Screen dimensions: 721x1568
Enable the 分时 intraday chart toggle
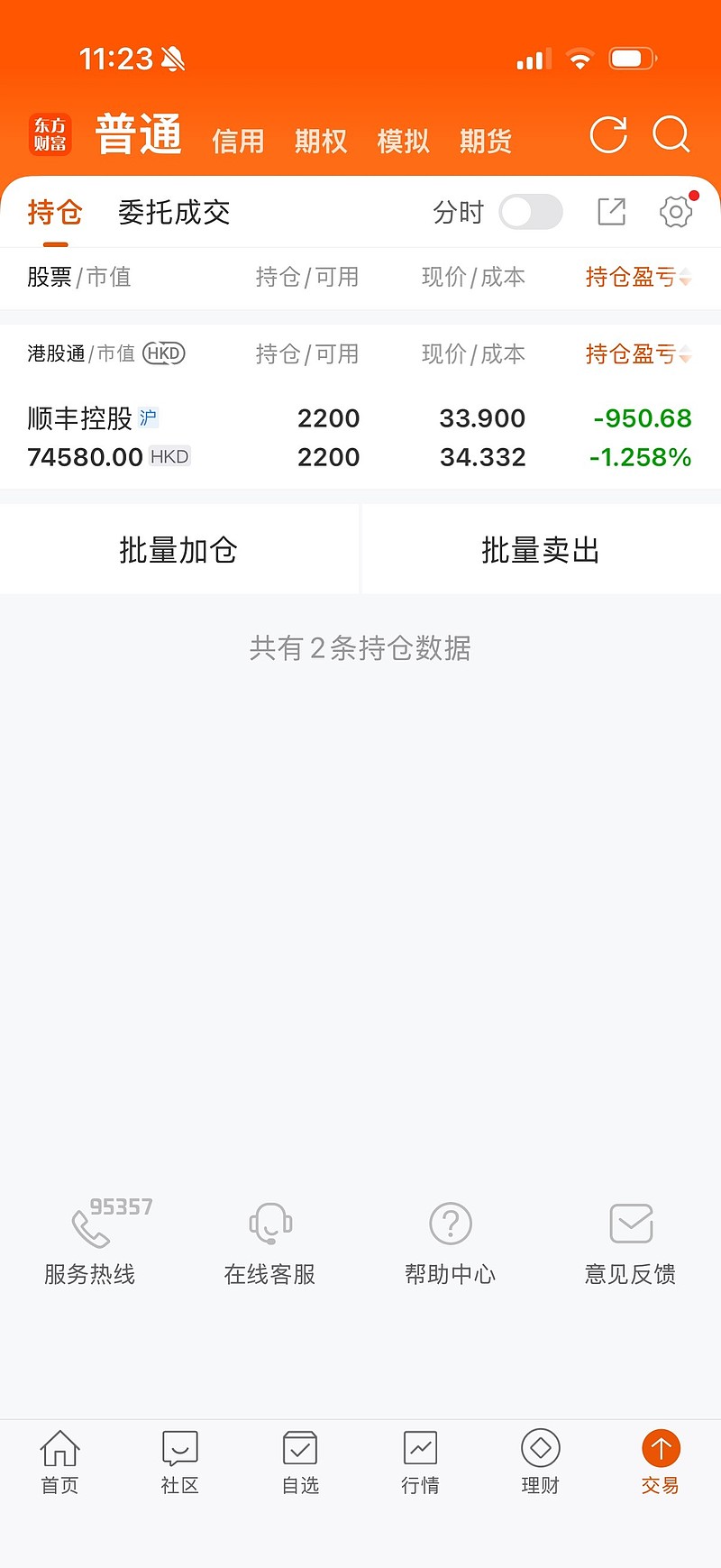click(530, 211)
